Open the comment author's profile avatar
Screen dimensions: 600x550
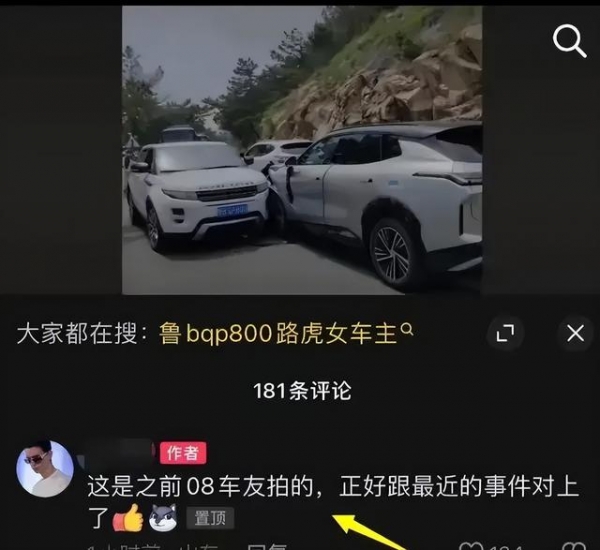pos(46,469)
